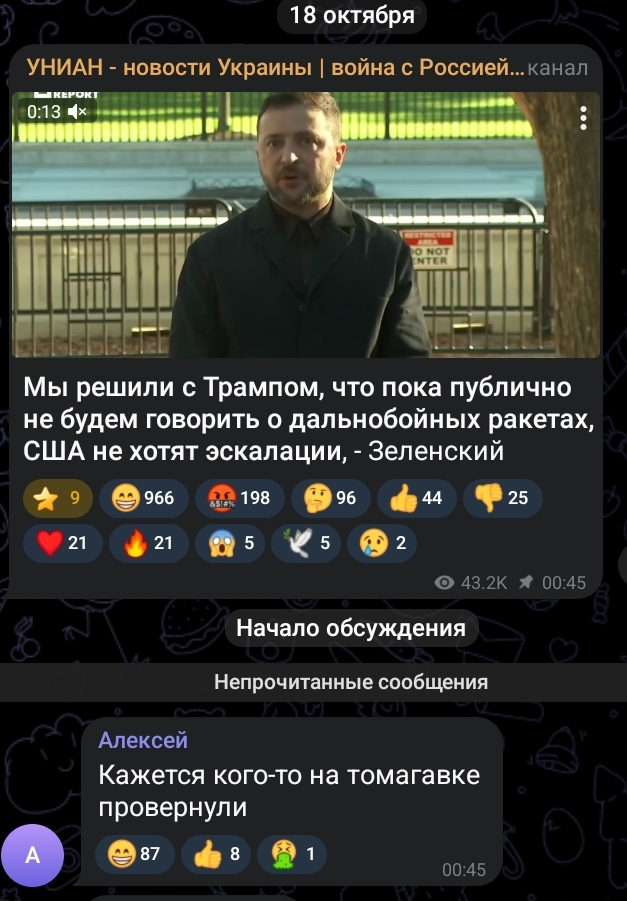Image resolution: width=627 pixels, height=901 pixels.
Task: Add a star reaction with 9
Action: 57,498
